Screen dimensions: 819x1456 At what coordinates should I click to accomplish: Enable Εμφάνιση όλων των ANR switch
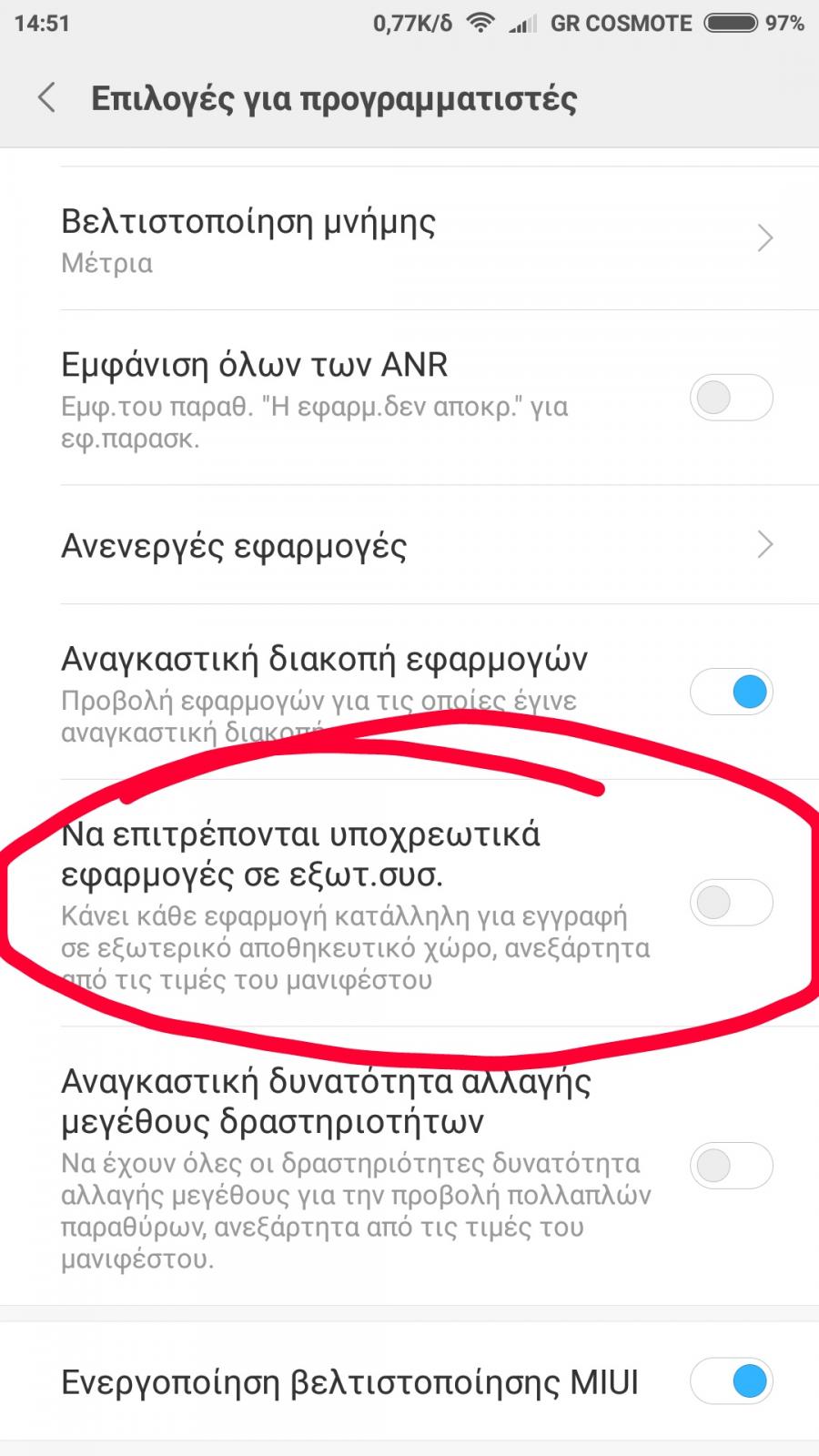click(732, 398)
